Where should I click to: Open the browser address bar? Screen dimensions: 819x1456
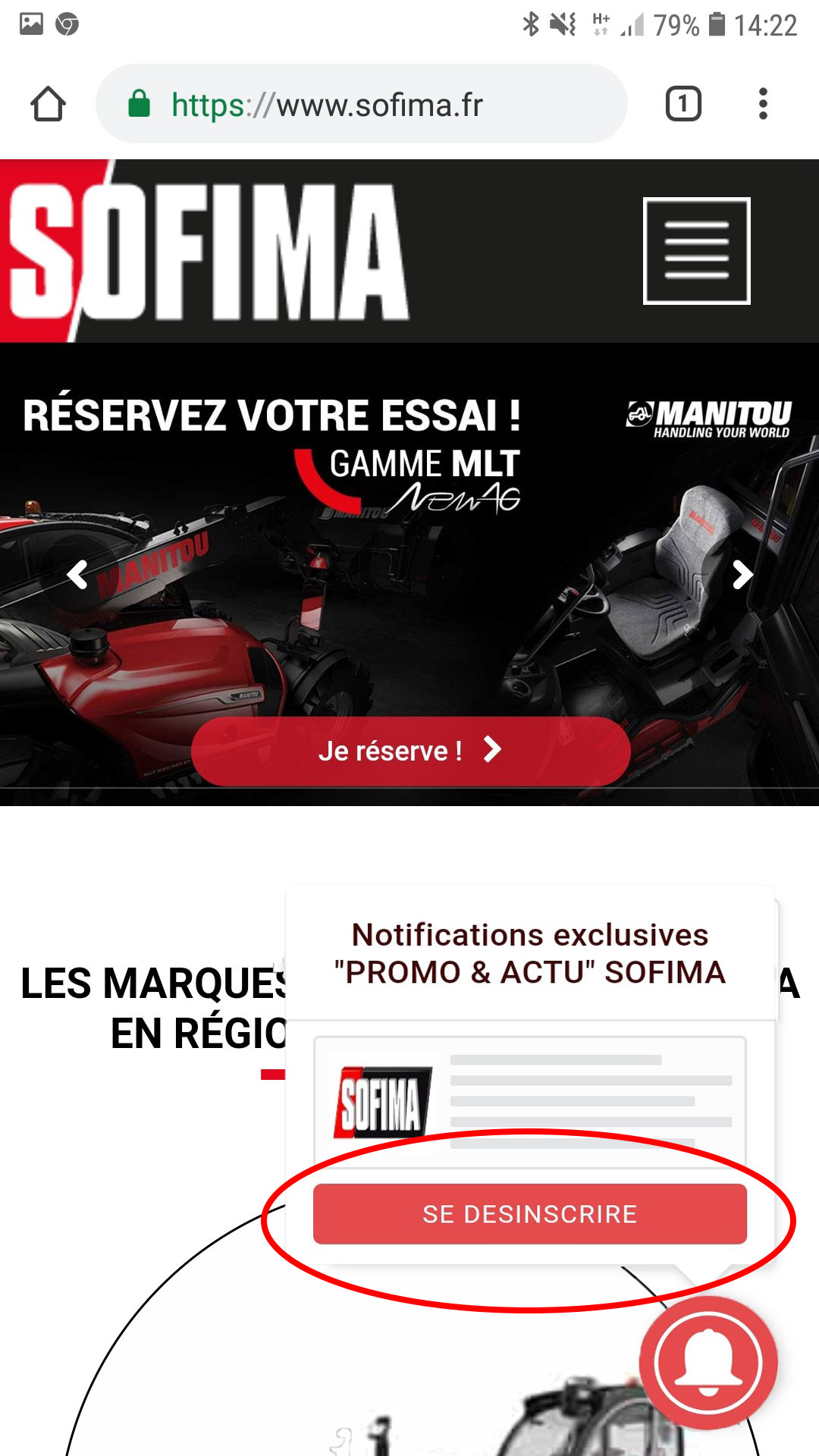[361, 104]
